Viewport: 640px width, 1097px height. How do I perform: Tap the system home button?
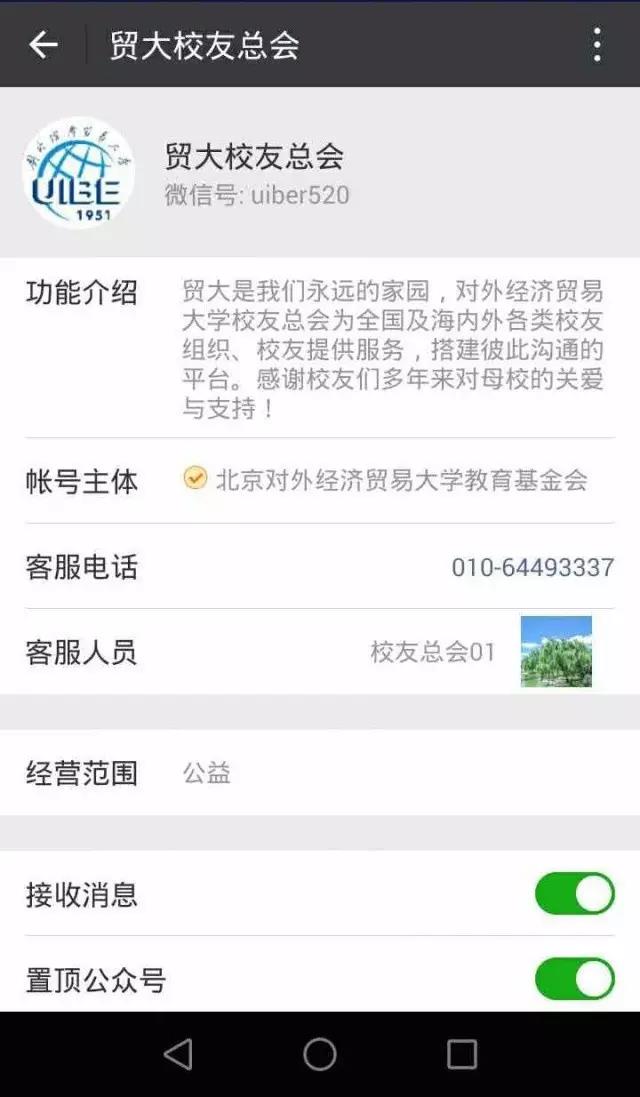pos(320,1054)
